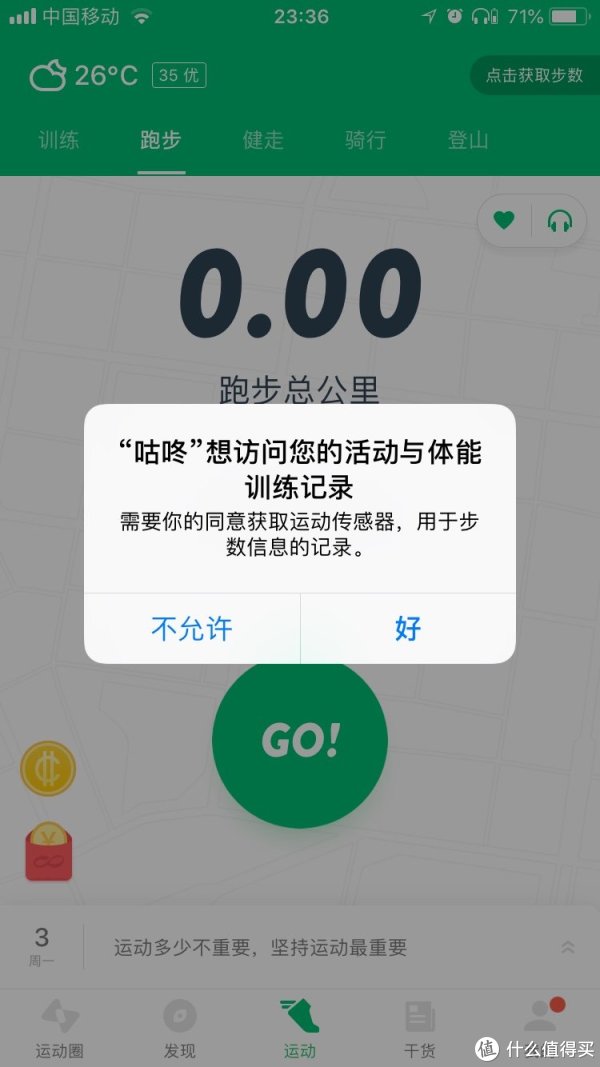Start a run with the GO! button
Image resolution: width=600 pixels, height=1067 pixels.
pyautogui.click(x=300, y=740)
